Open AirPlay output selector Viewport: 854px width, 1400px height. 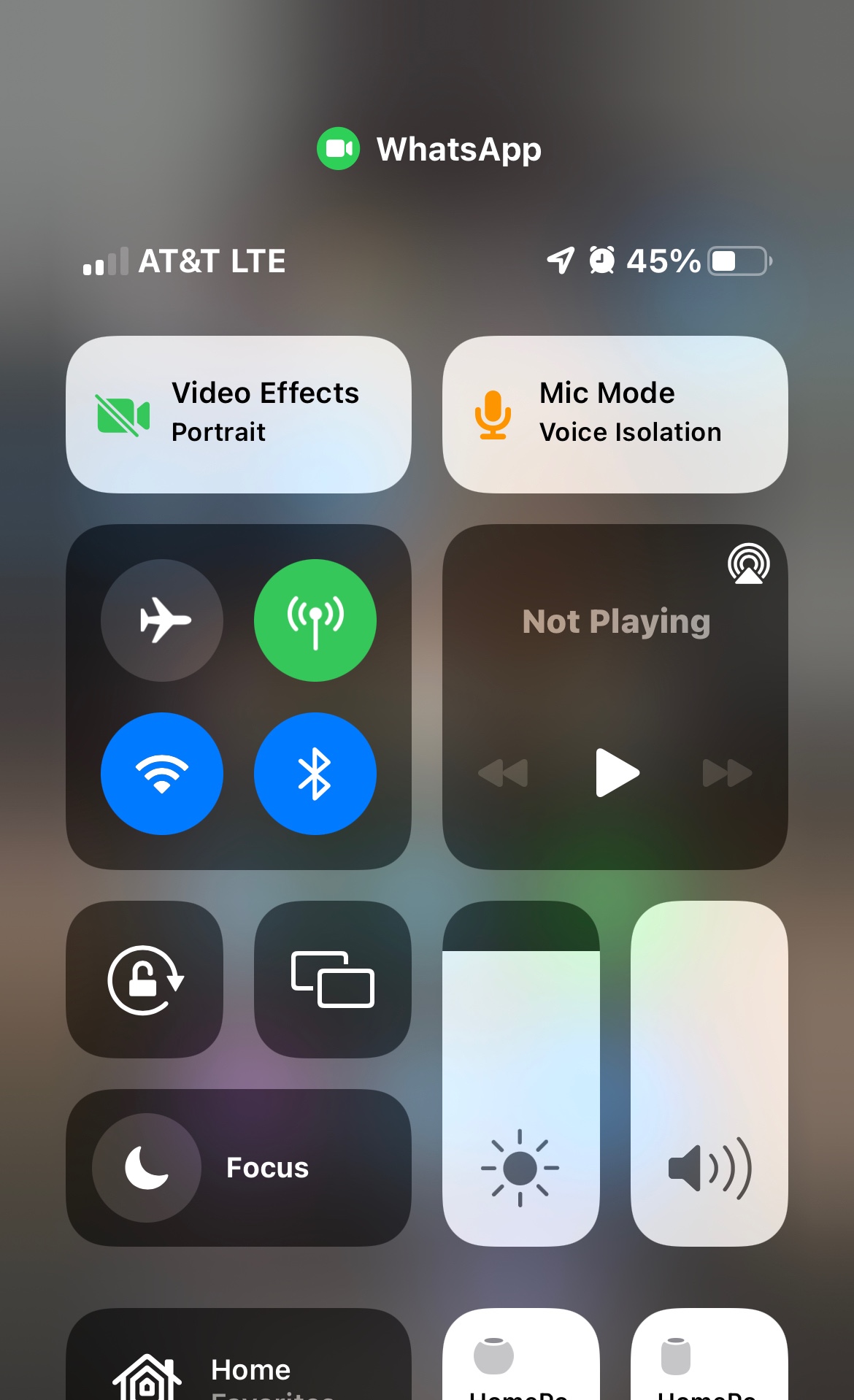coord(748,564)
